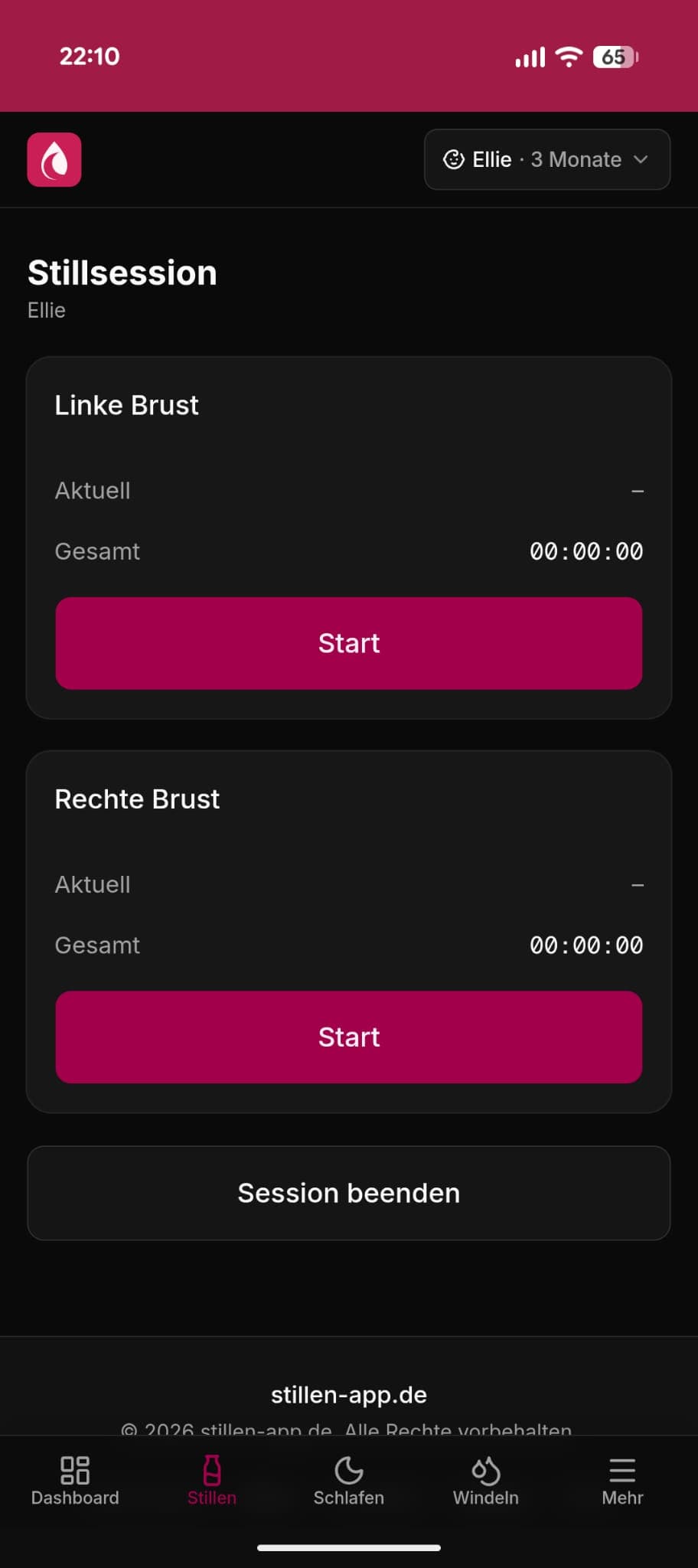Screen dimensions: 698x1568
Task: Open the Windeln tab
Action: click(486, 1481)
